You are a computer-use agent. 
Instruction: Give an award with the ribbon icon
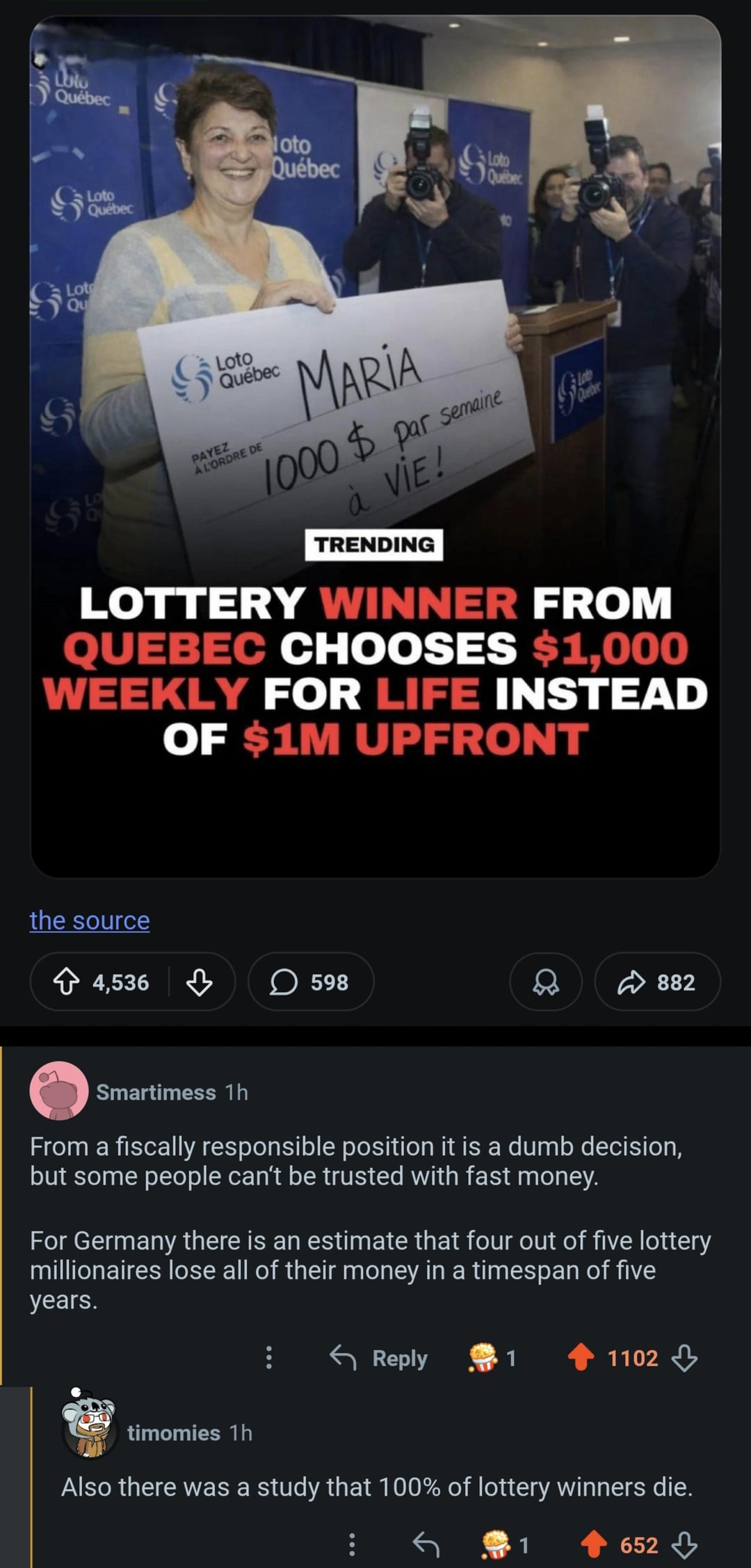click(546, 982)
